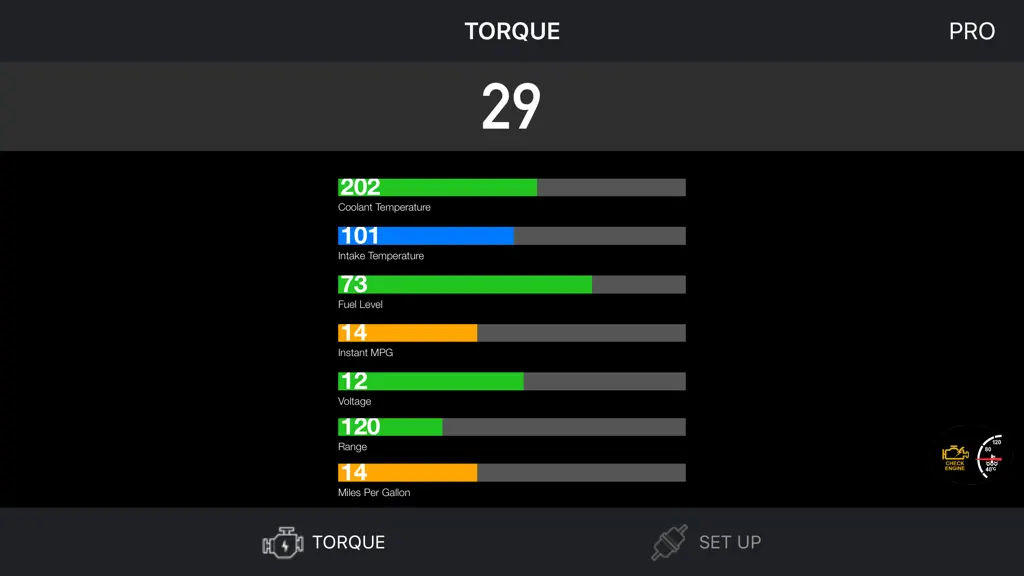
Task: Select the Voltage gauge bar
Action: tap(511, 381)
